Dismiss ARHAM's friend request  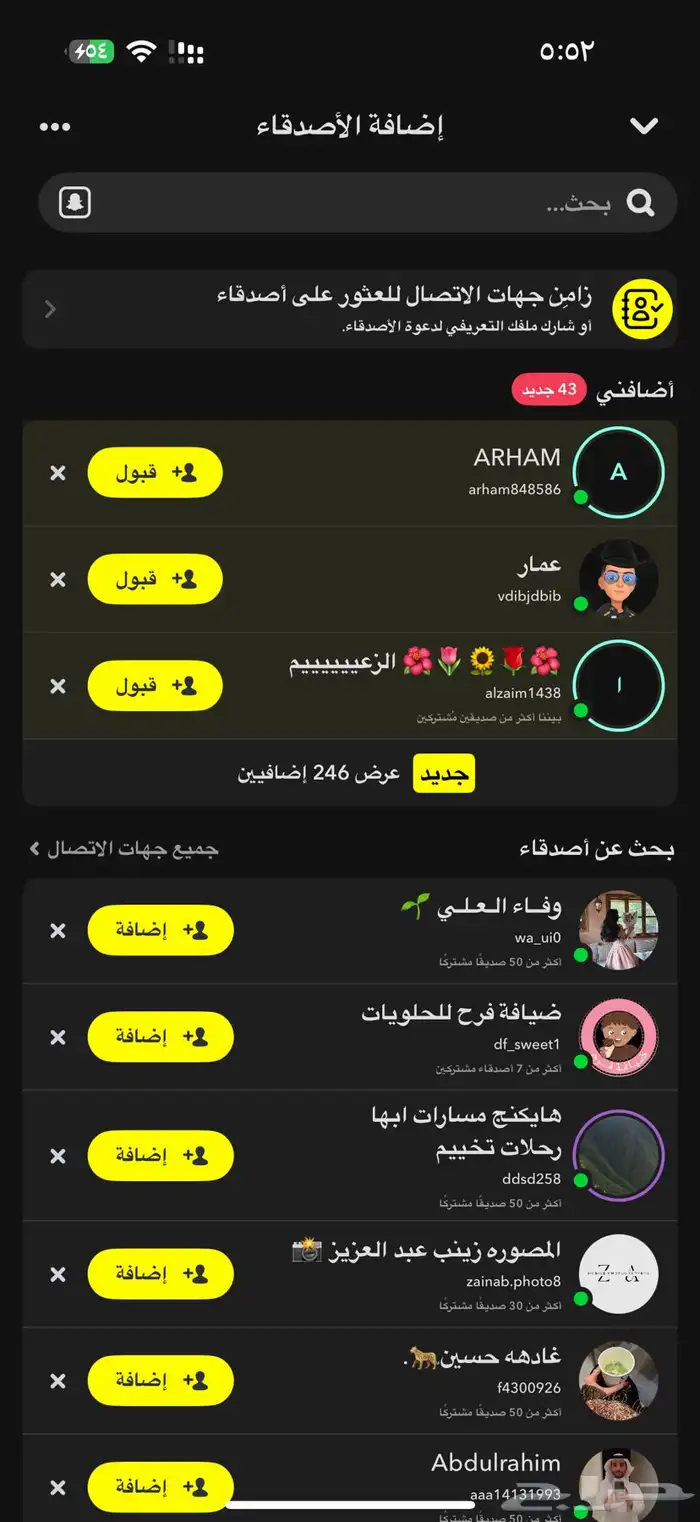point(58,473)
